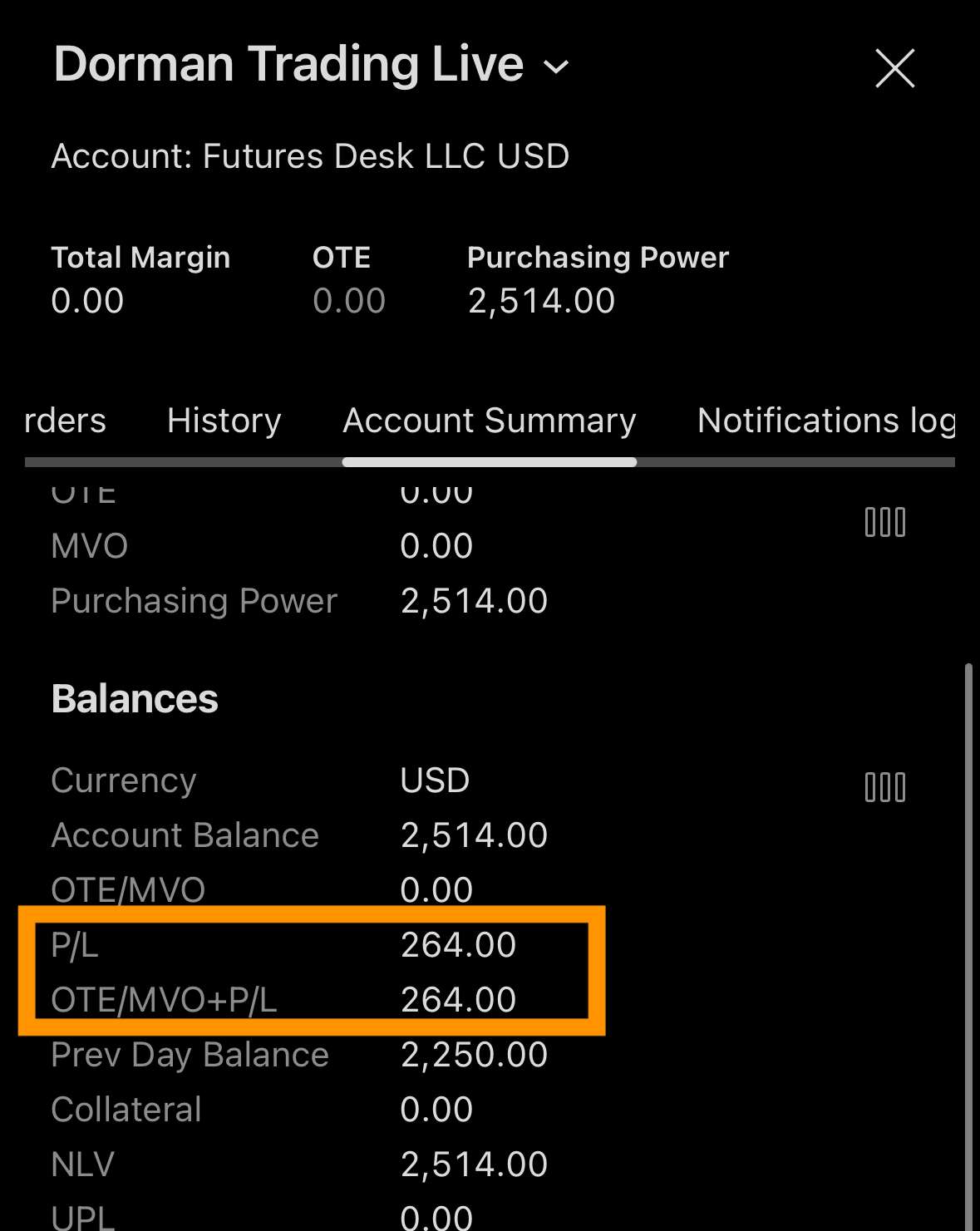Open column settings for the Balances table
The height and width of the screenshot is (1231, 980).
[884, 786]
